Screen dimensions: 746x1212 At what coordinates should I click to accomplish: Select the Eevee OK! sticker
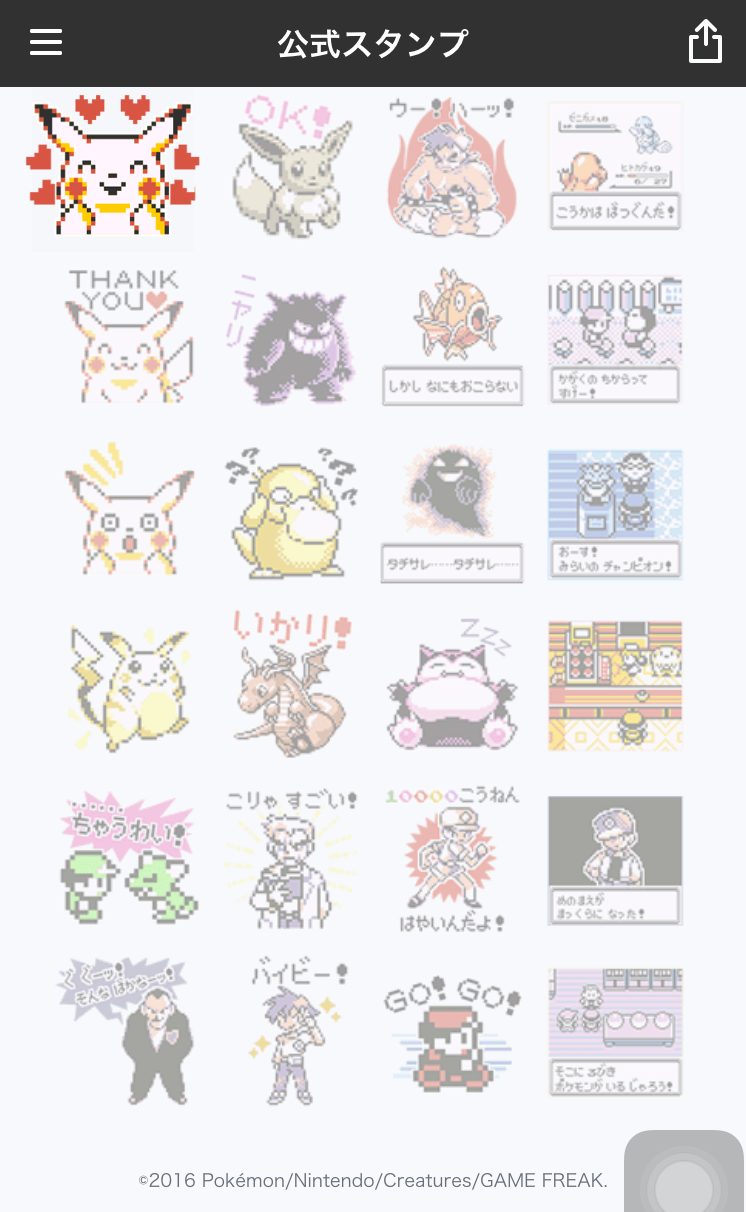[292, 166]
